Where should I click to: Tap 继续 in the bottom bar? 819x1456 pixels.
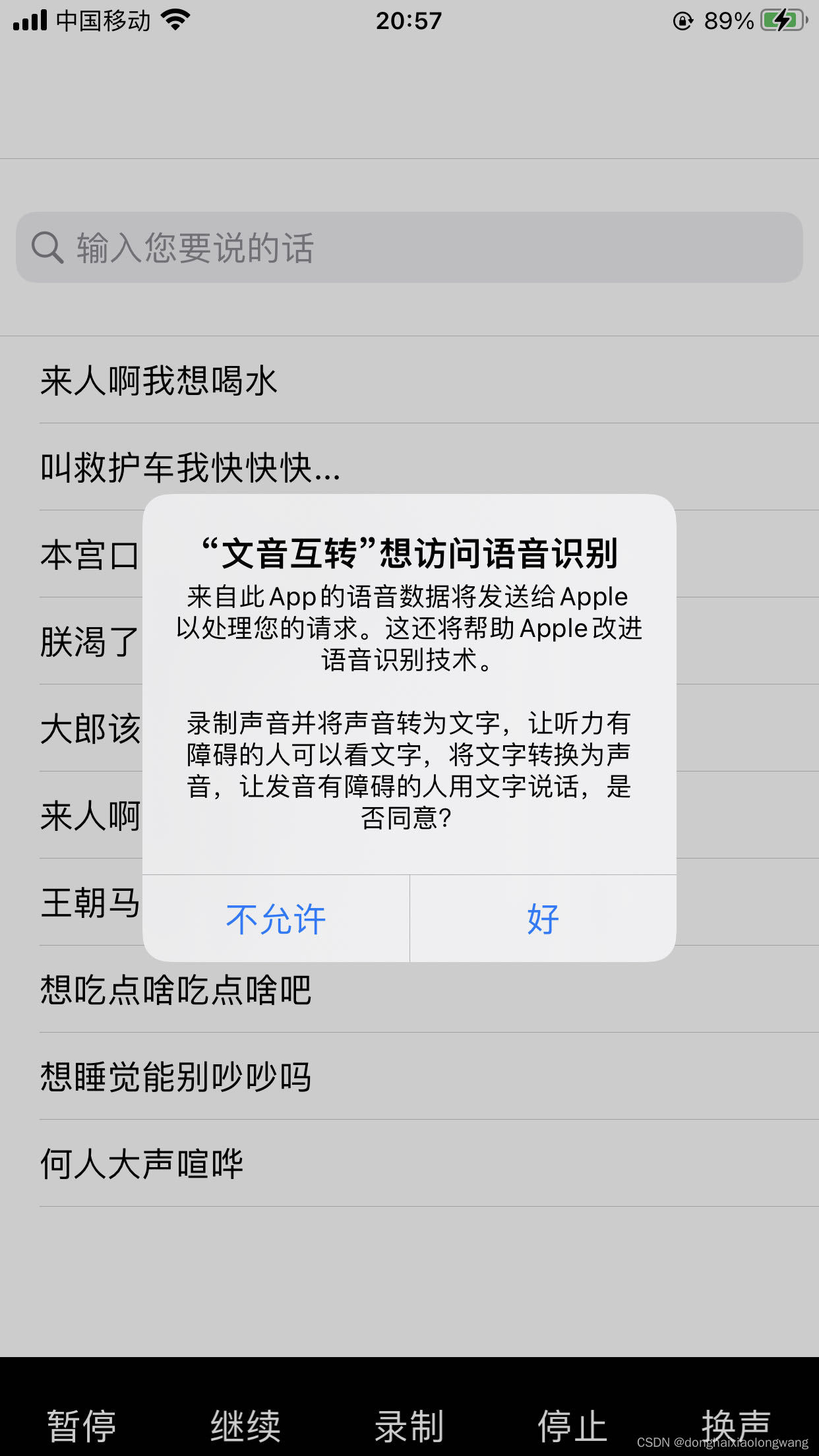(x=245, y=1426)
